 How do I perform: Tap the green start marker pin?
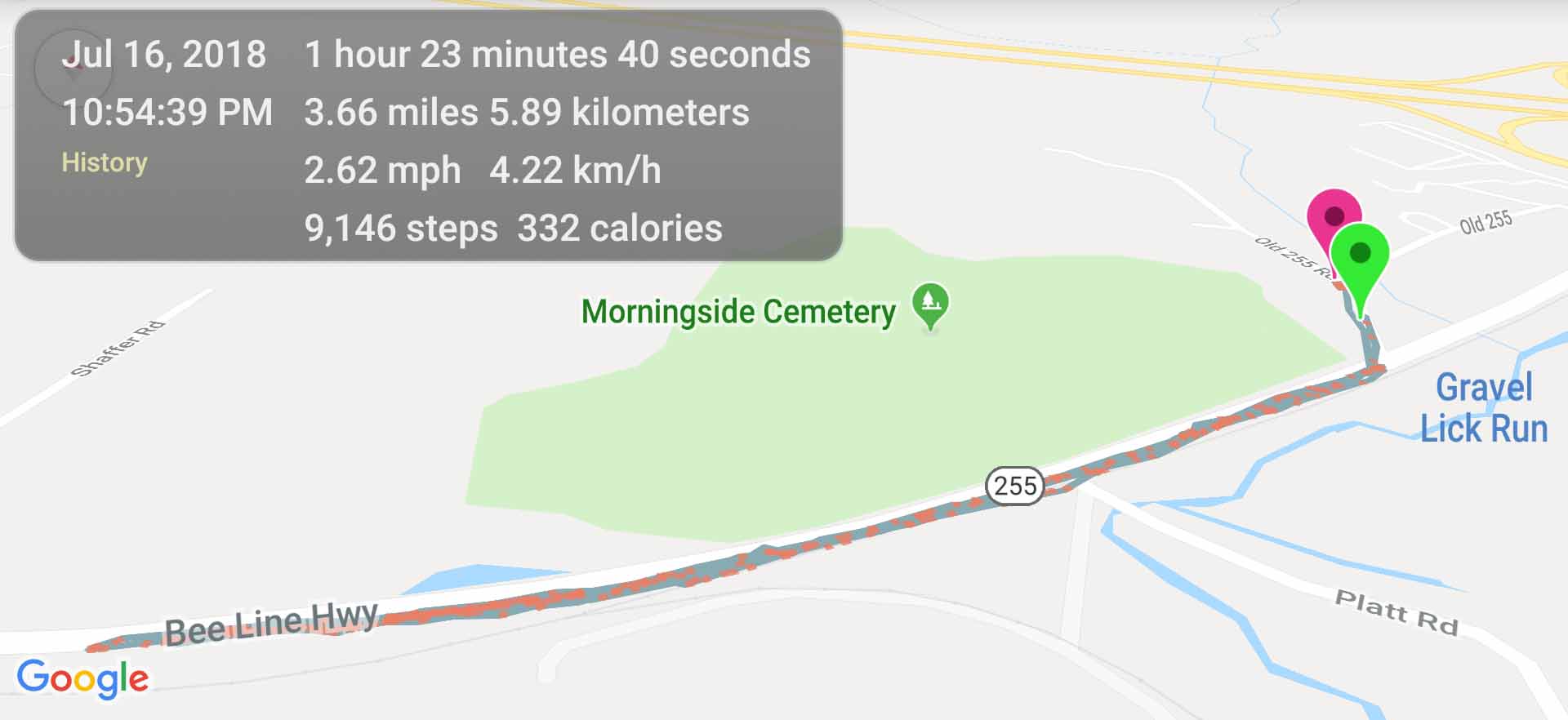[1360, 256]
